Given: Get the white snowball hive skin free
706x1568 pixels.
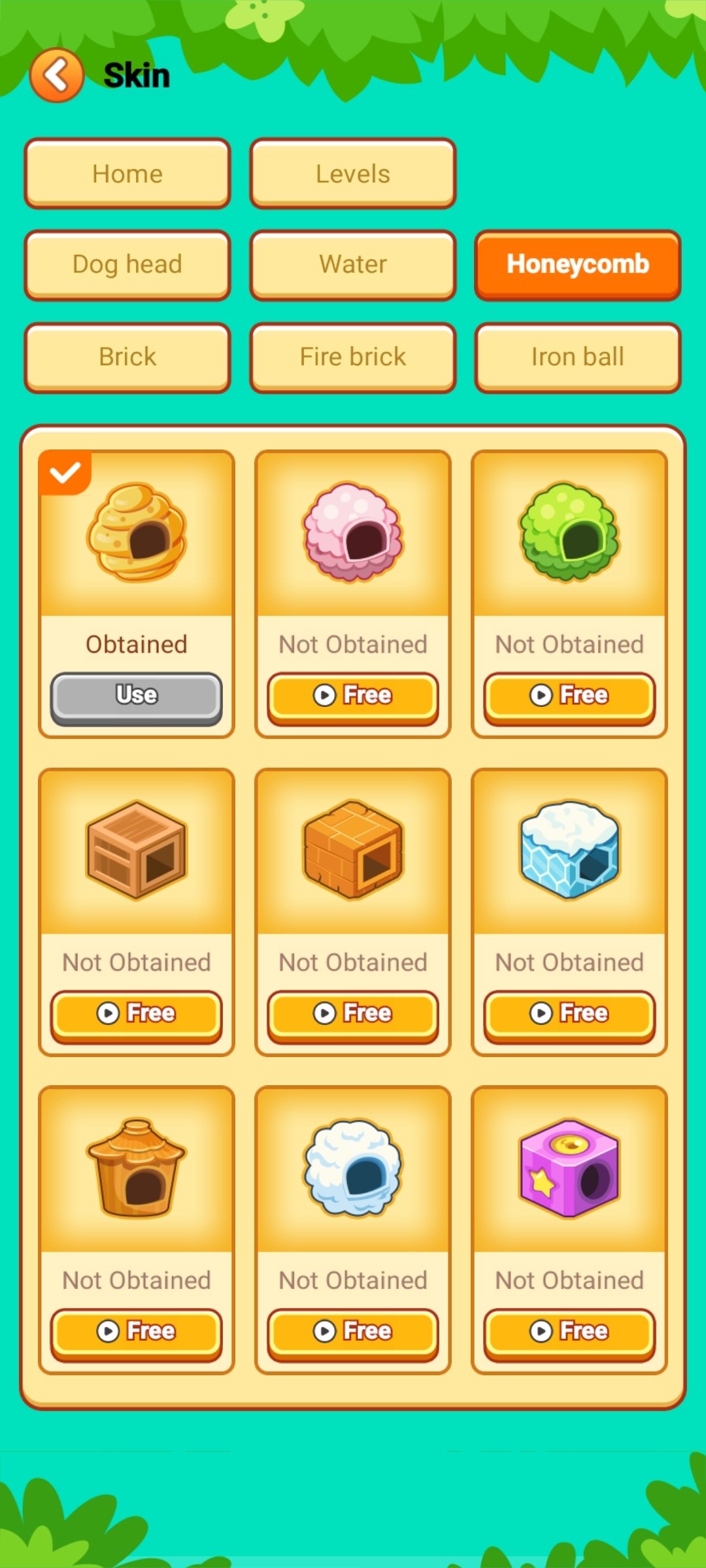Looking at the screenshot, I should [x=353, y=1333].
